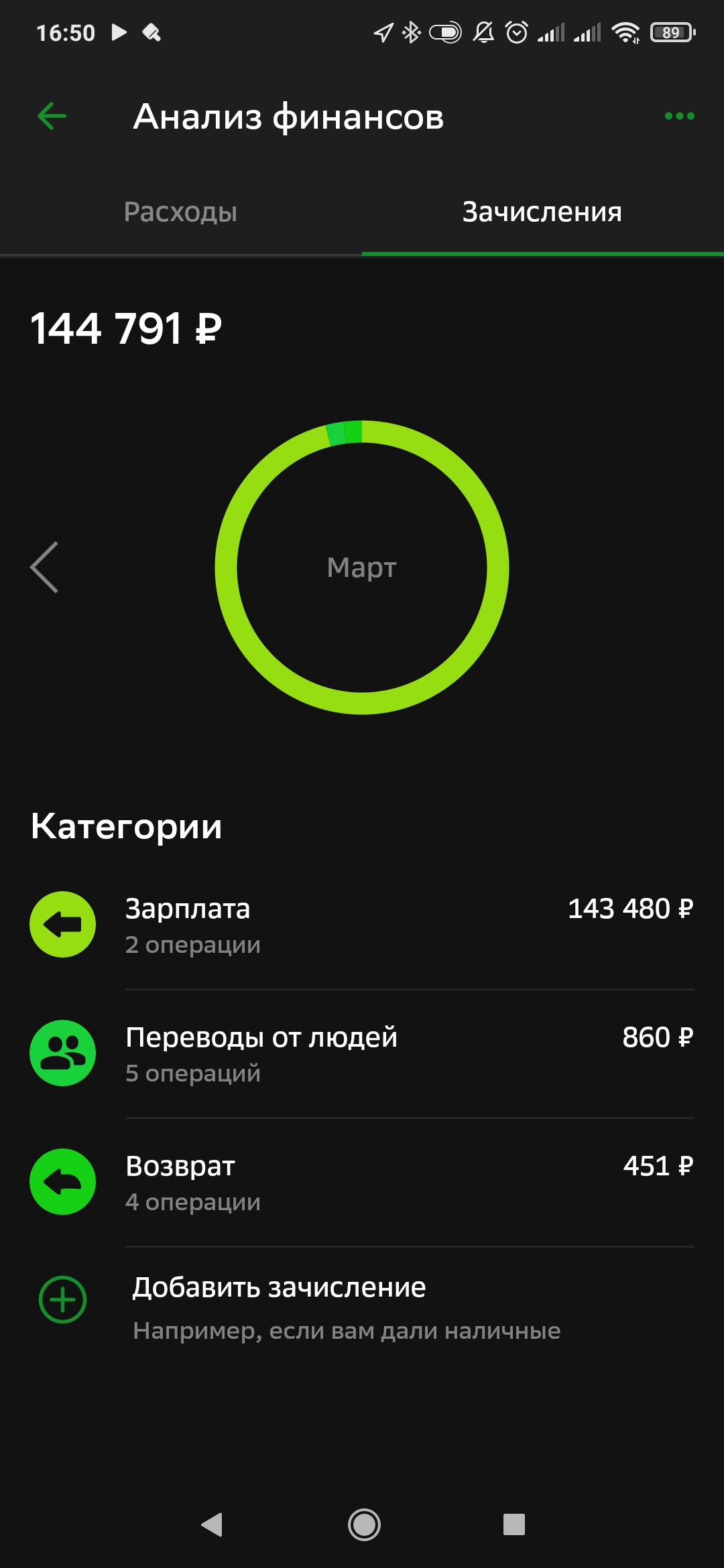Select the Зачисления tab
Viewport: 724px width, 1568px height.
[x=542, y=212]
